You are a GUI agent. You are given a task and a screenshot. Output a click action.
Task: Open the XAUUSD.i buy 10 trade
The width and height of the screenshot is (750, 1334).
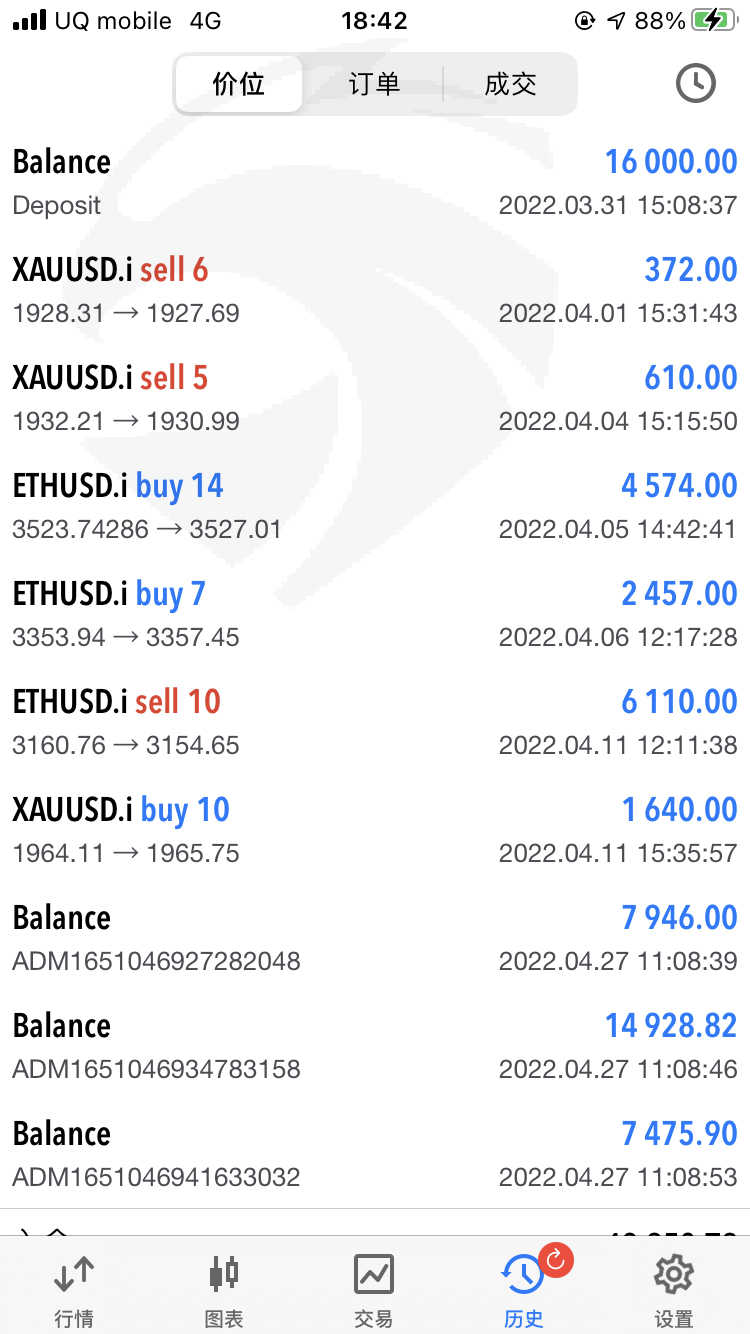tap(375, 830)
